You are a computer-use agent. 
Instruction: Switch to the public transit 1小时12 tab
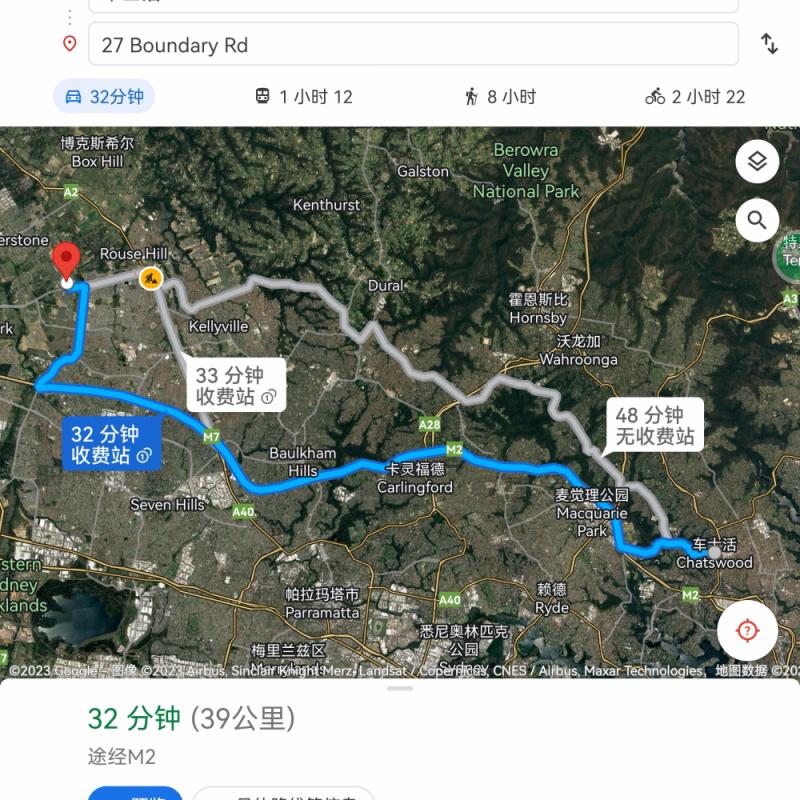(303, 97)
